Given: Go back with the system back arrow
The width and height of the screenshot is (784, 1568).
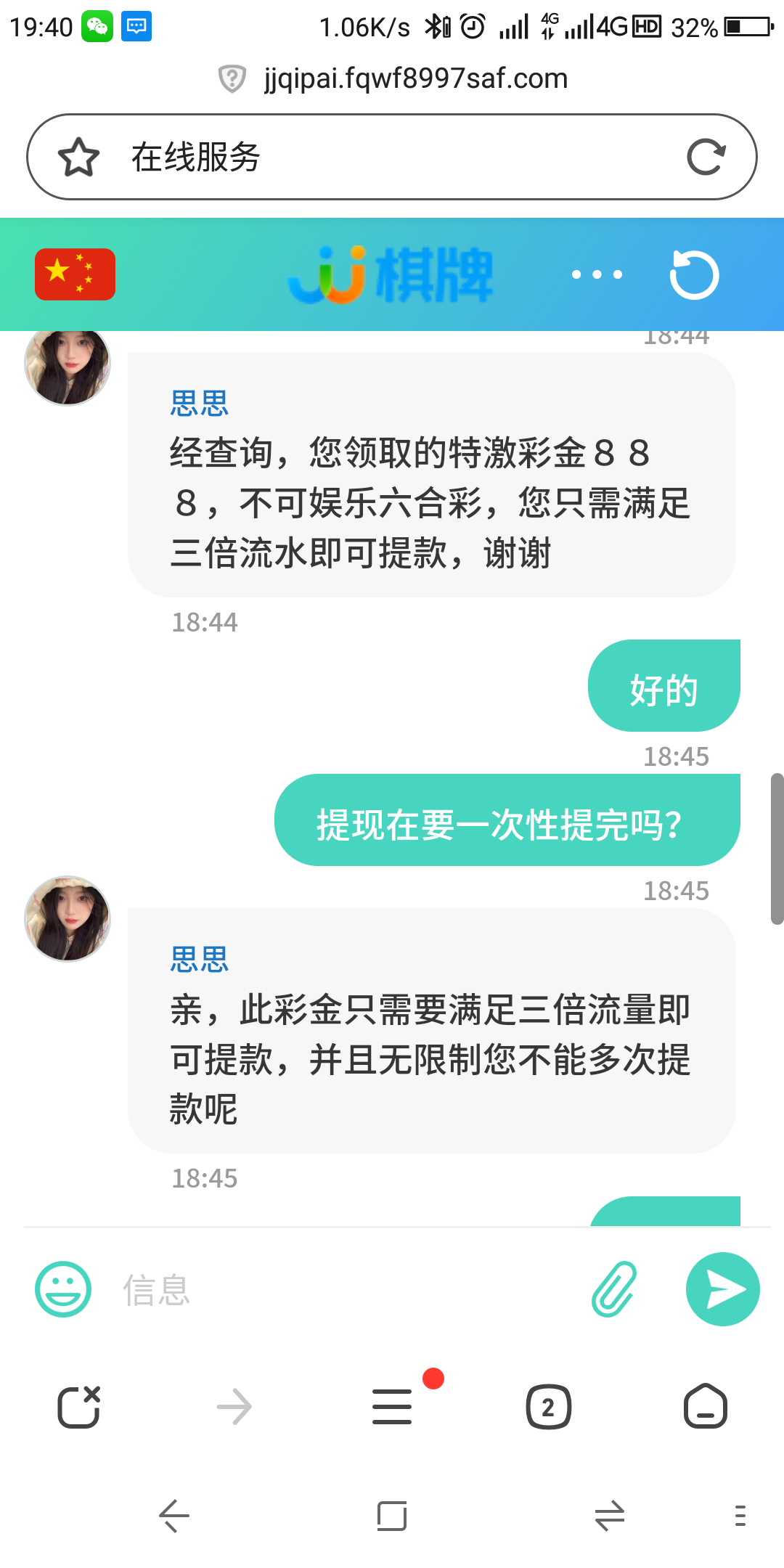Looking at the screenshot, I should (174, 1516).
